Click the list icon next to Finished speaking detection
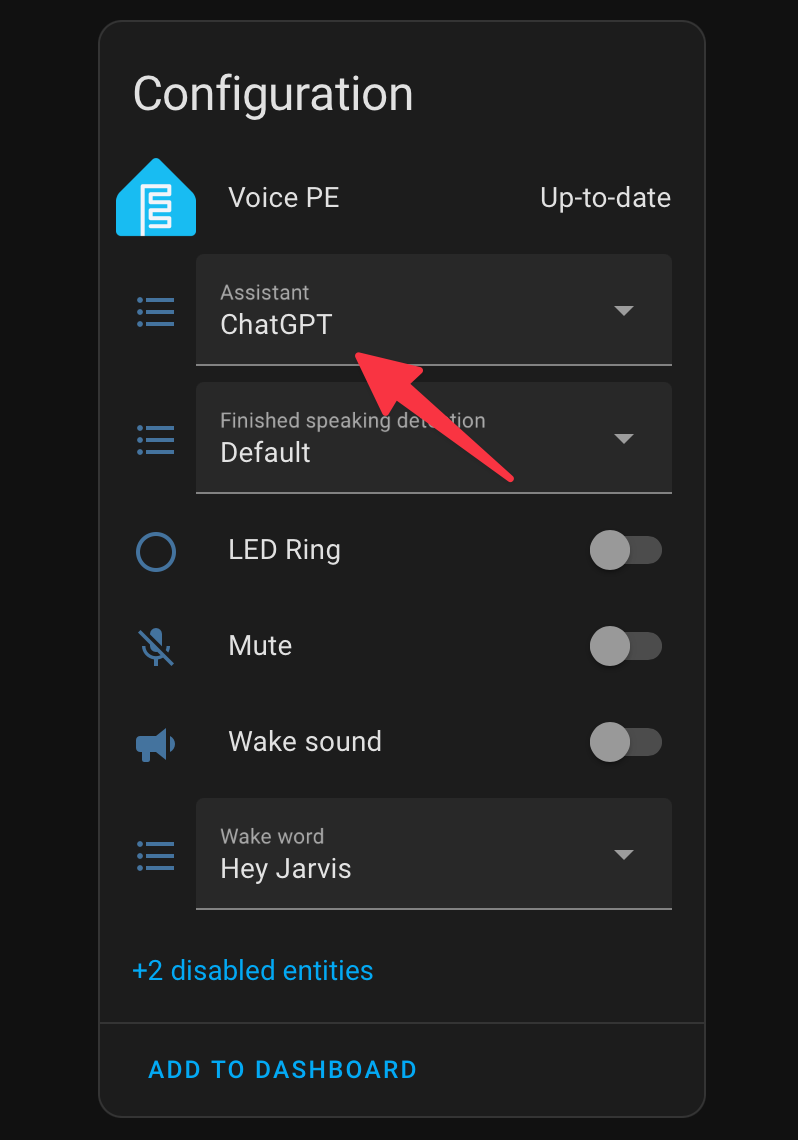The image size is (798, 1140). pyautogui.click(x=156, y=438)
